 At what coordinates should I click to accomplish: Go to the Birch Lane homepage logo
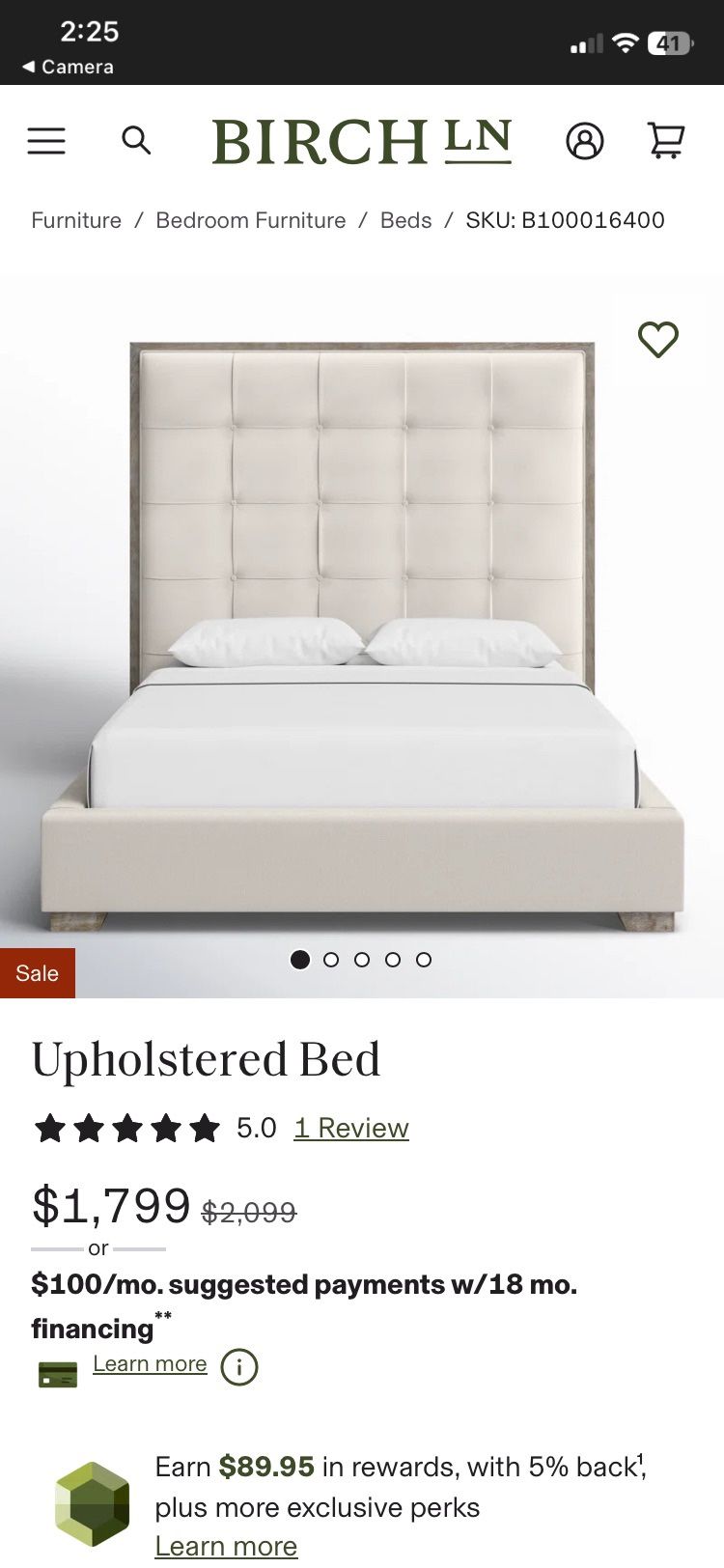[361, 142]
